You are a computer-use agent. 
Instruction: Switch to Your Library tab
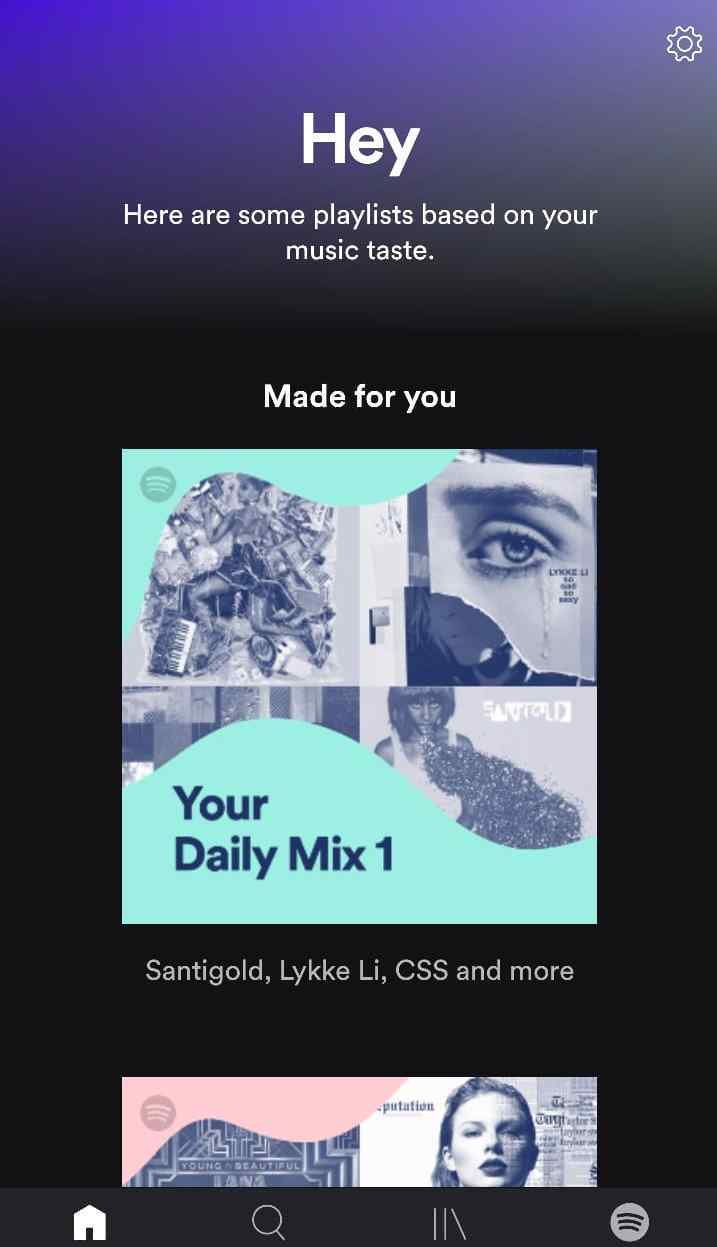tap(449, 1222)
